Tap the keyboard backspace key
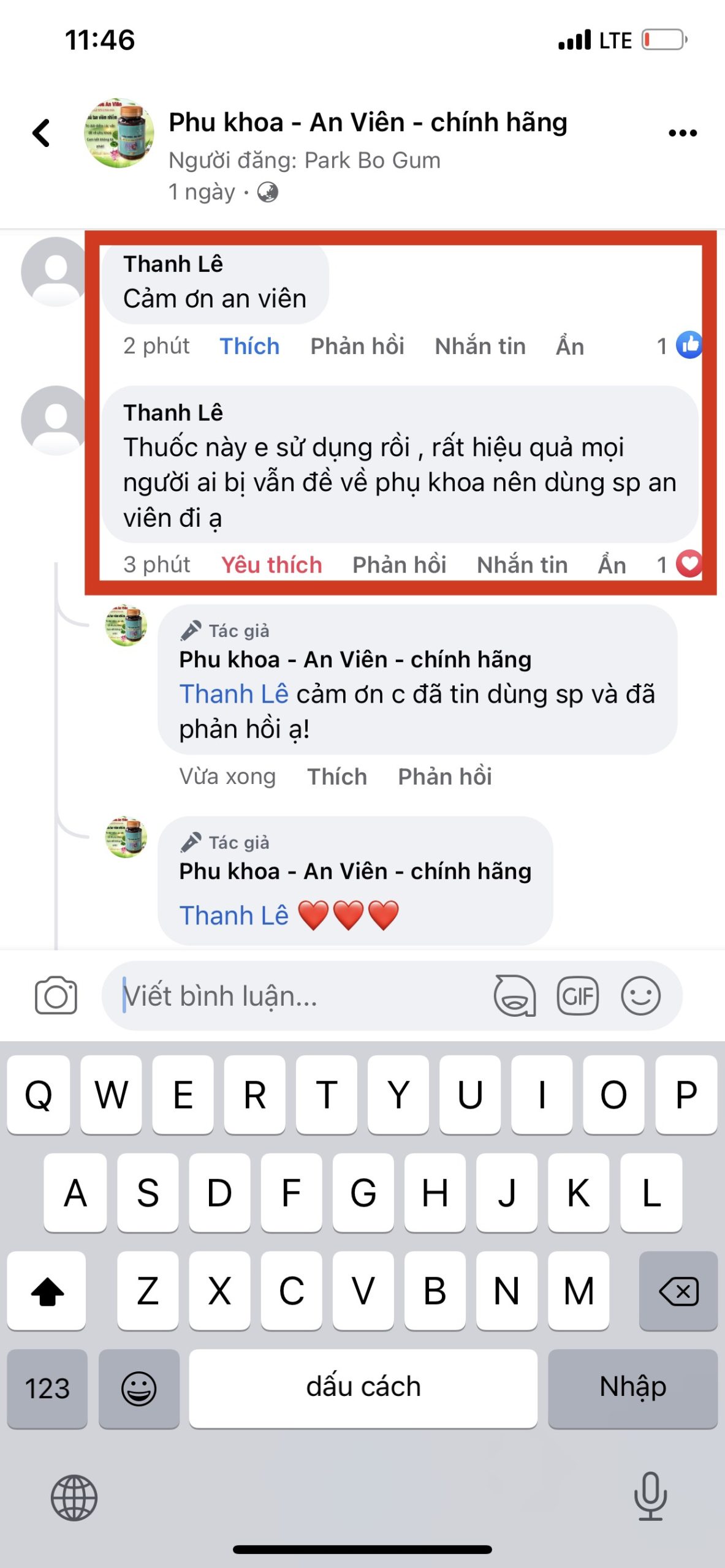This screenshot has height=1568, width=725. [x=678, y=1291]
